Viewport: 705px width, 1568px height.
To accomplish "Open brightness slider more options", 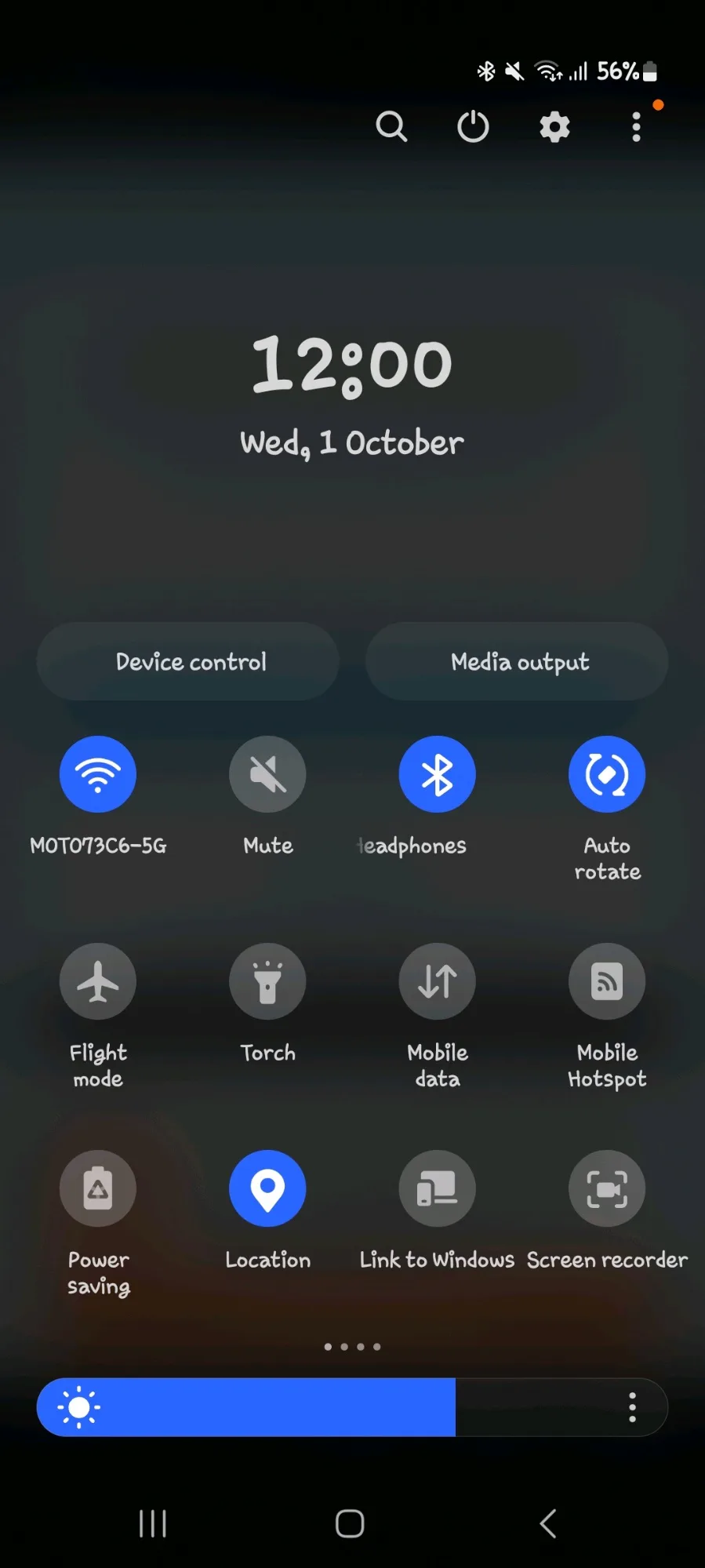I will click(x=632, y=1407).
